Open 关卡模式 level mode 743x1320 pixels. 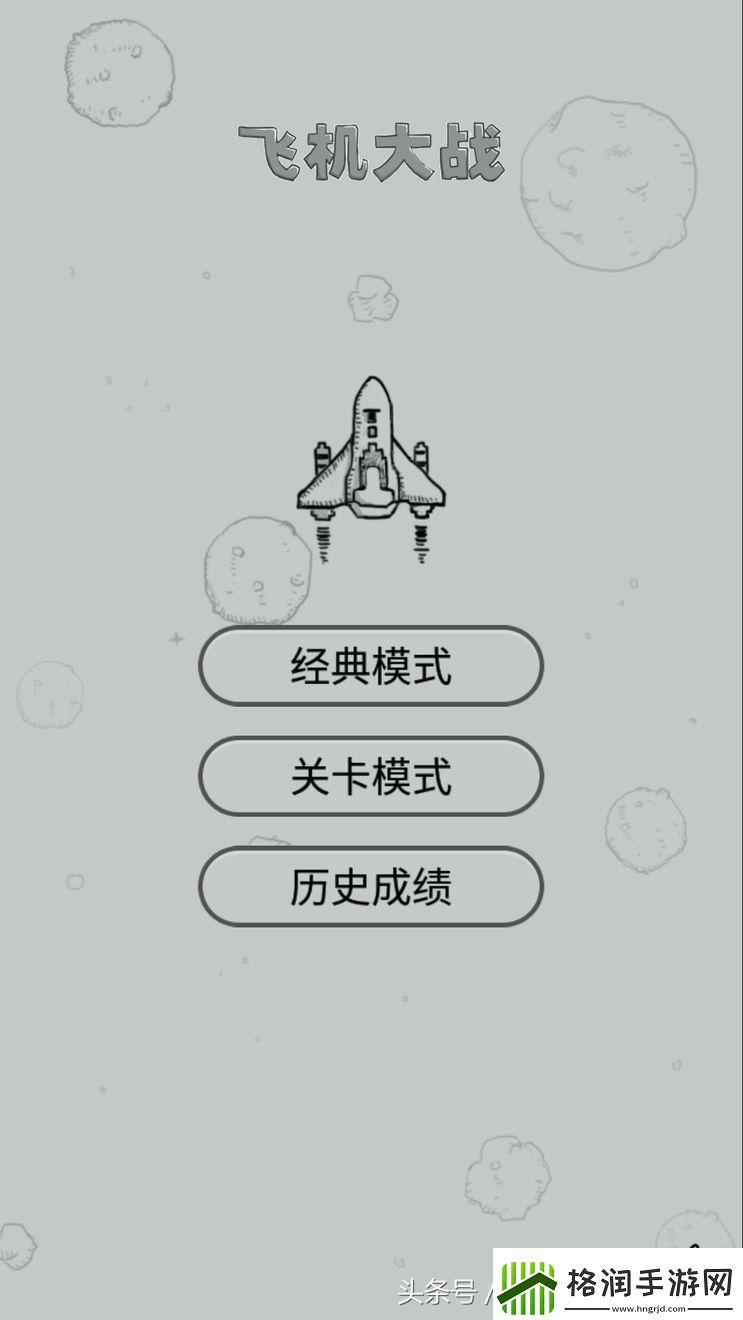point(371,777)
